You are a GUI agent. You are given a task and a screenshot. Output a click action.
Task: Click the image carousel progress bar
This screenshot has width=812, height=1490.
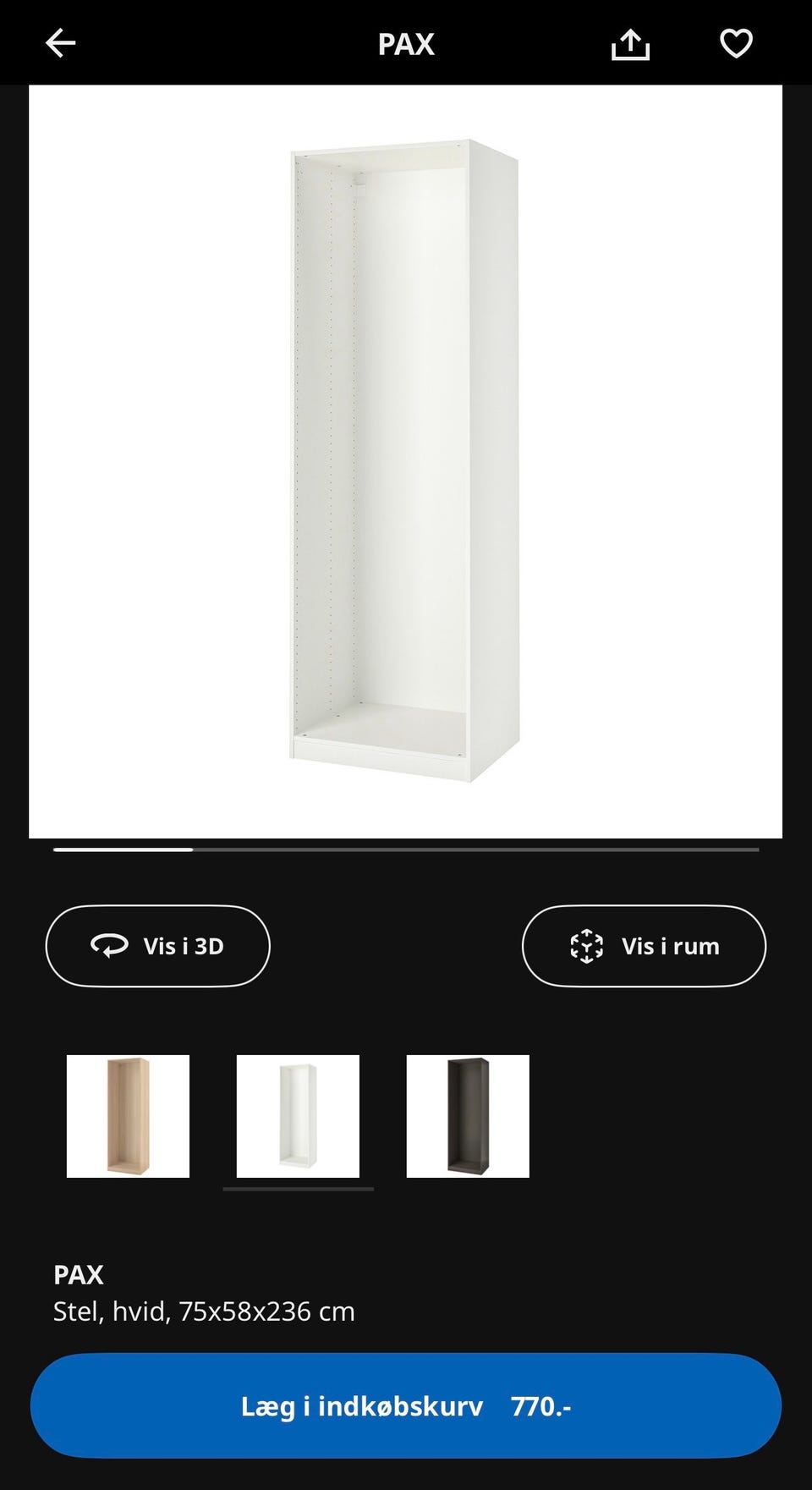(406, 849)
